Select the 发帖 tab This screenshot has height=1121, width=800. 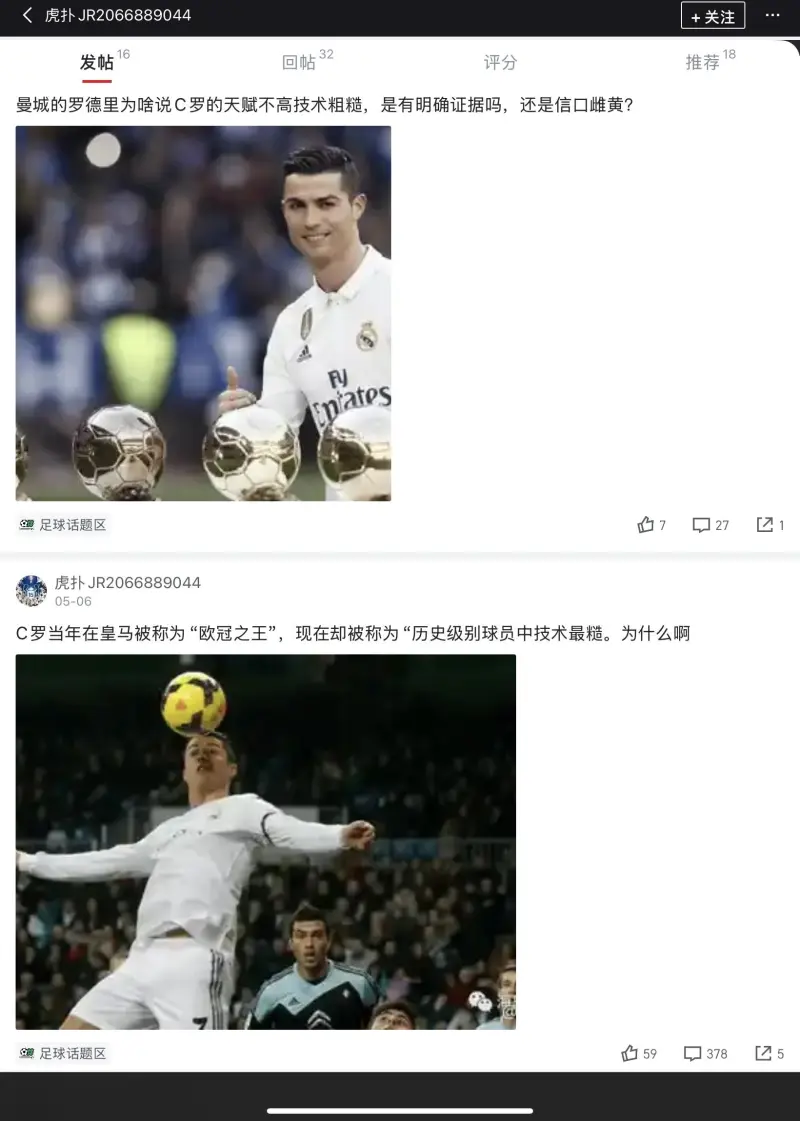tap(97, 62)
